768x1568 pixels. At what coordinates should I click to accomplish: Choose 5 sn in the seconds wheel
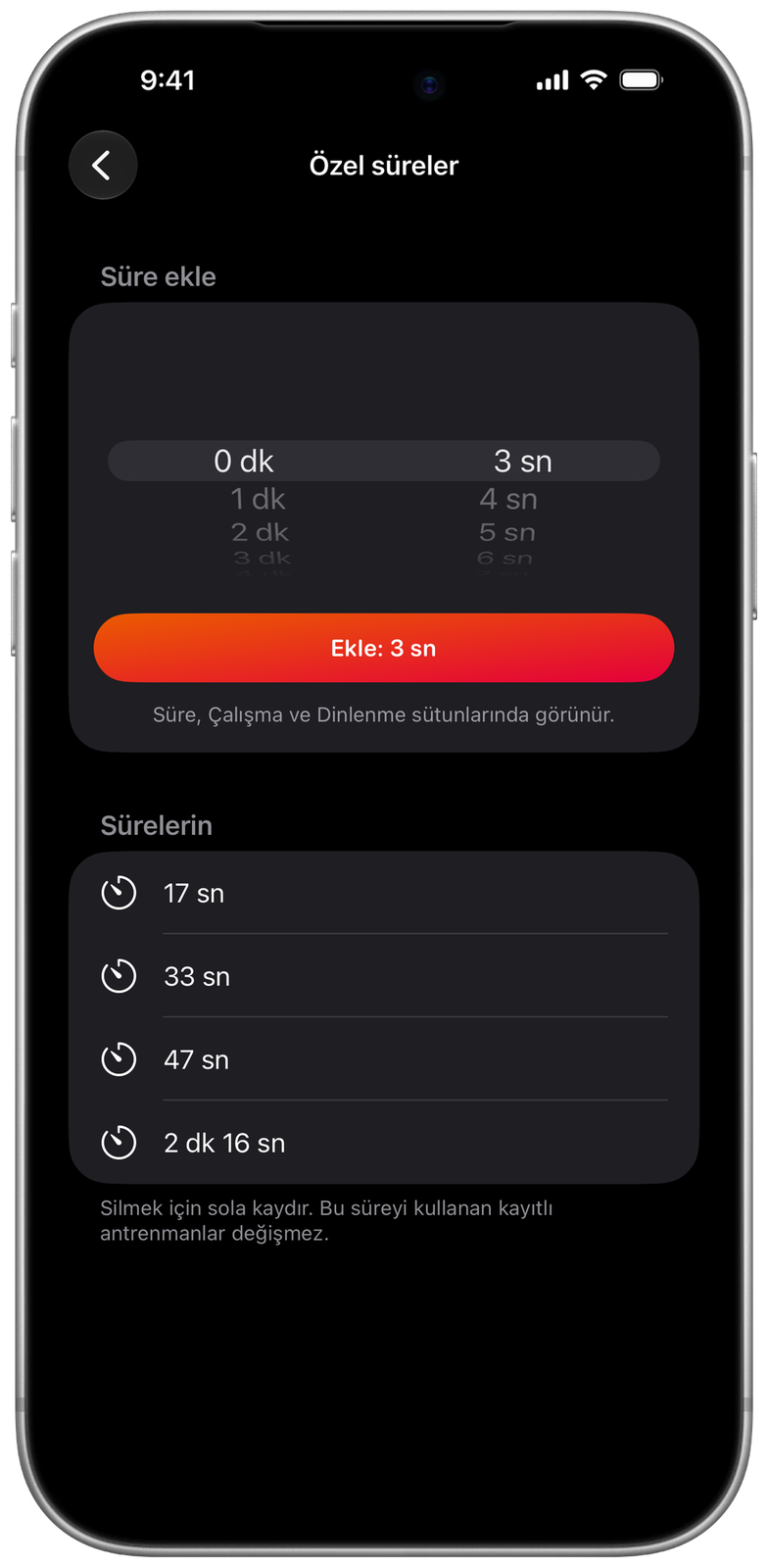507,532
